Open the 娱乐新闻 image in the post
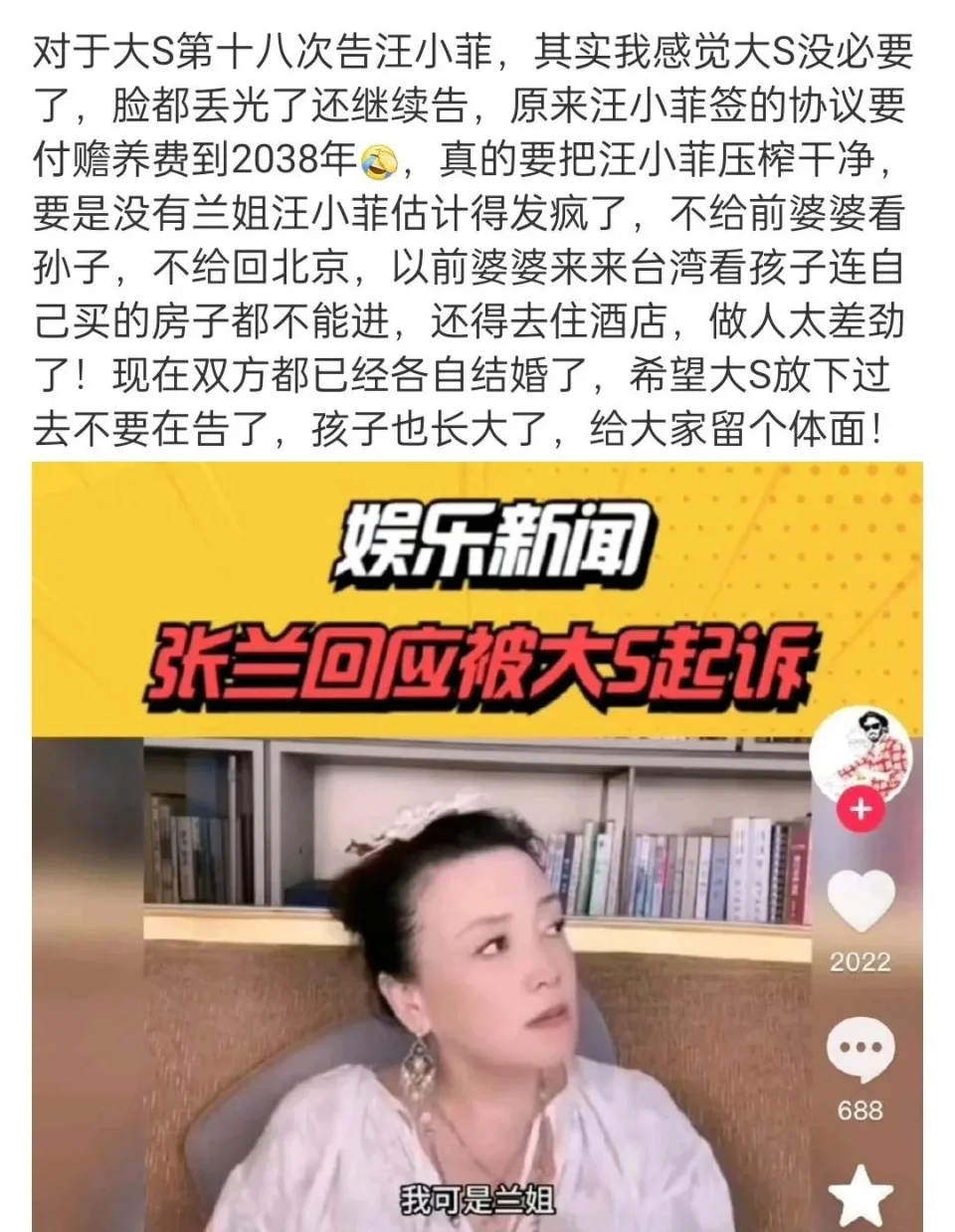 [x=477, y=846]
